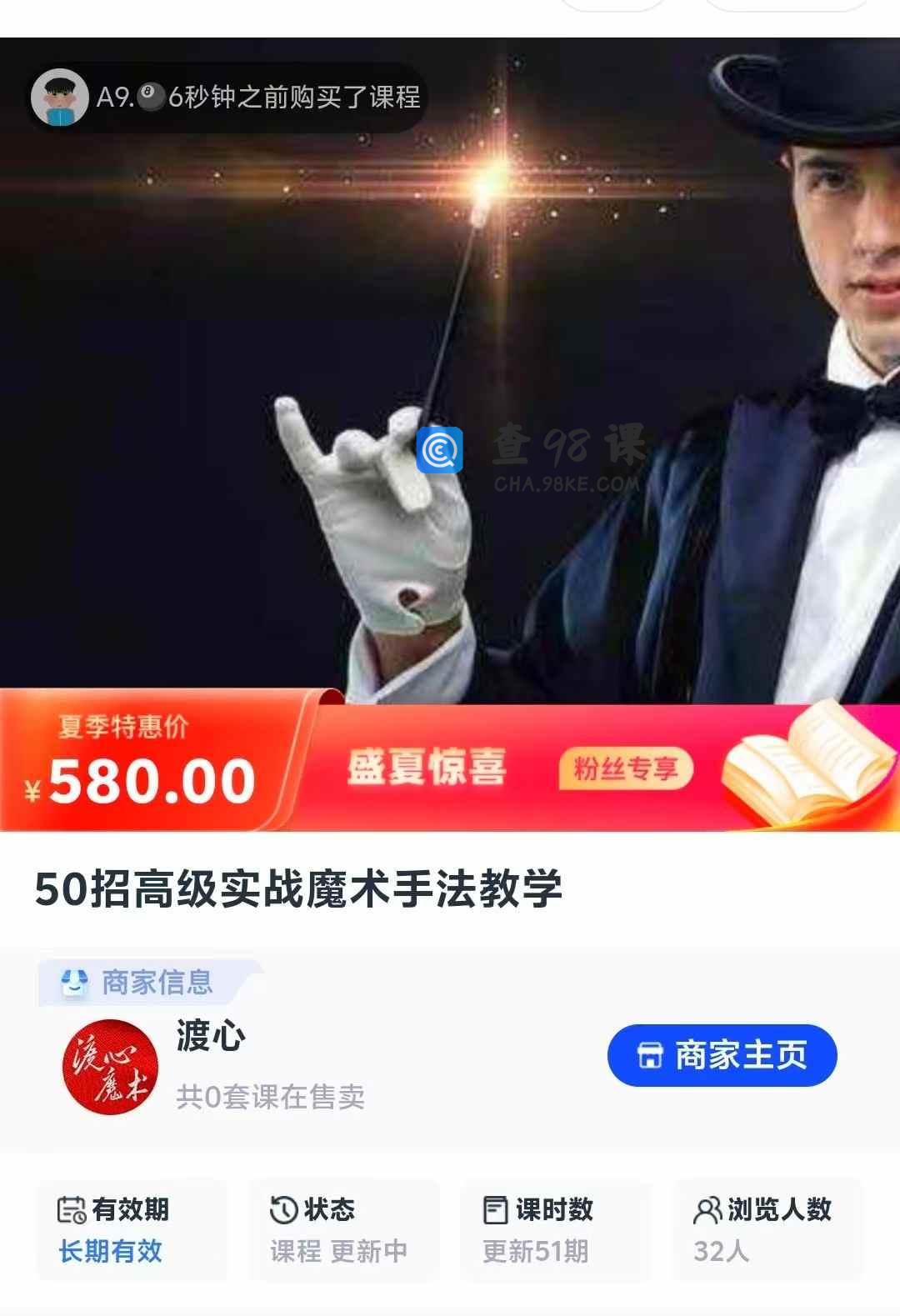The width and height of the screenshot is (900, 1316).
Task: Open the 商家主页 merchant homepage
Action: point(722,1055)
